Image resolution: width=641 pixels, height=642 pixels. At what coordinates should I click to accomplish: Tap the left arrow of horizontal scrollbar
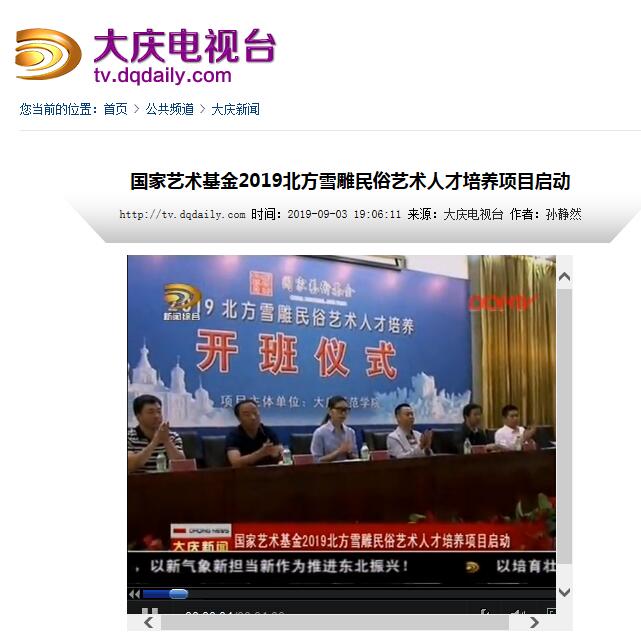tap(149, 623)
